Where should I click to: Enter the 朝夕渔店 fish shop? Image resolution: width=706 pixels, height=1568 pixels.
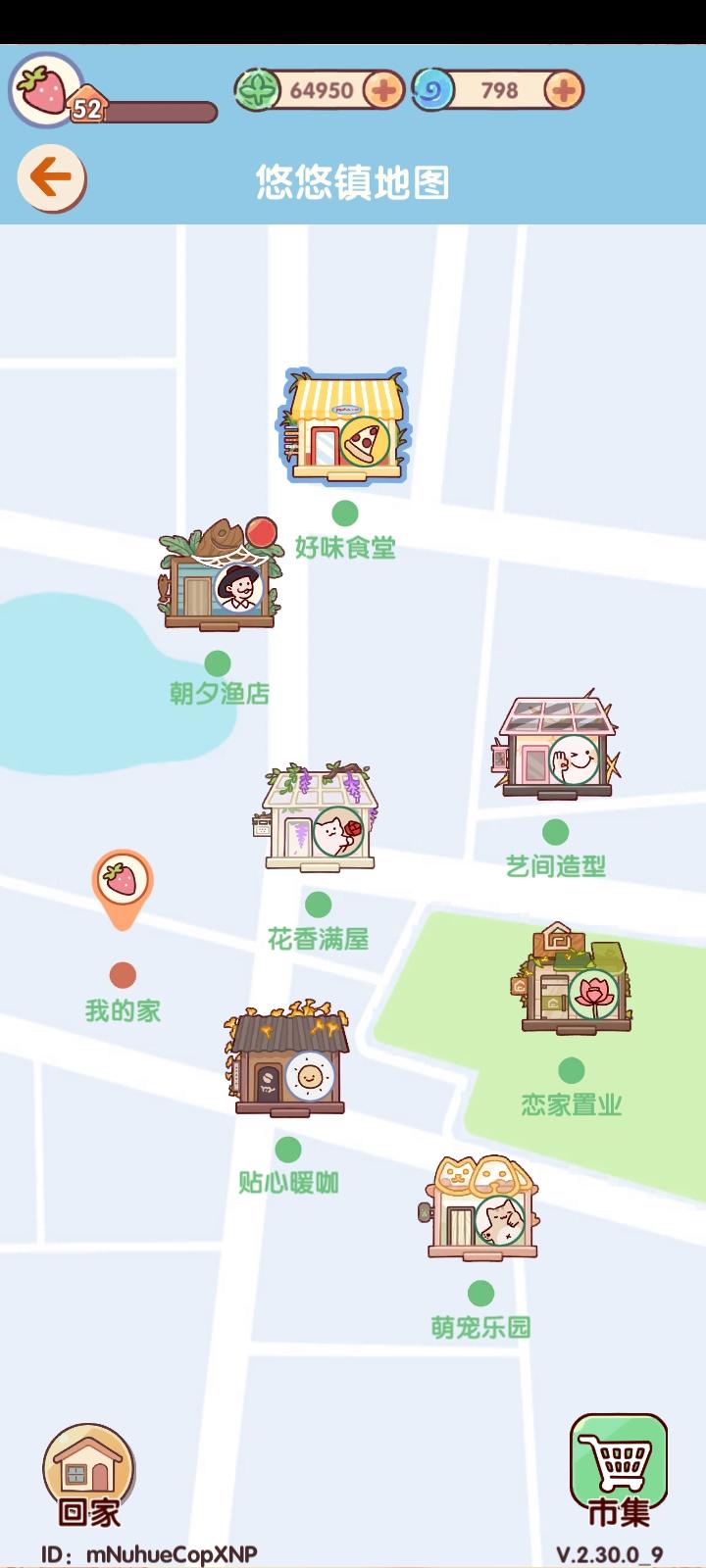[220, 575]
